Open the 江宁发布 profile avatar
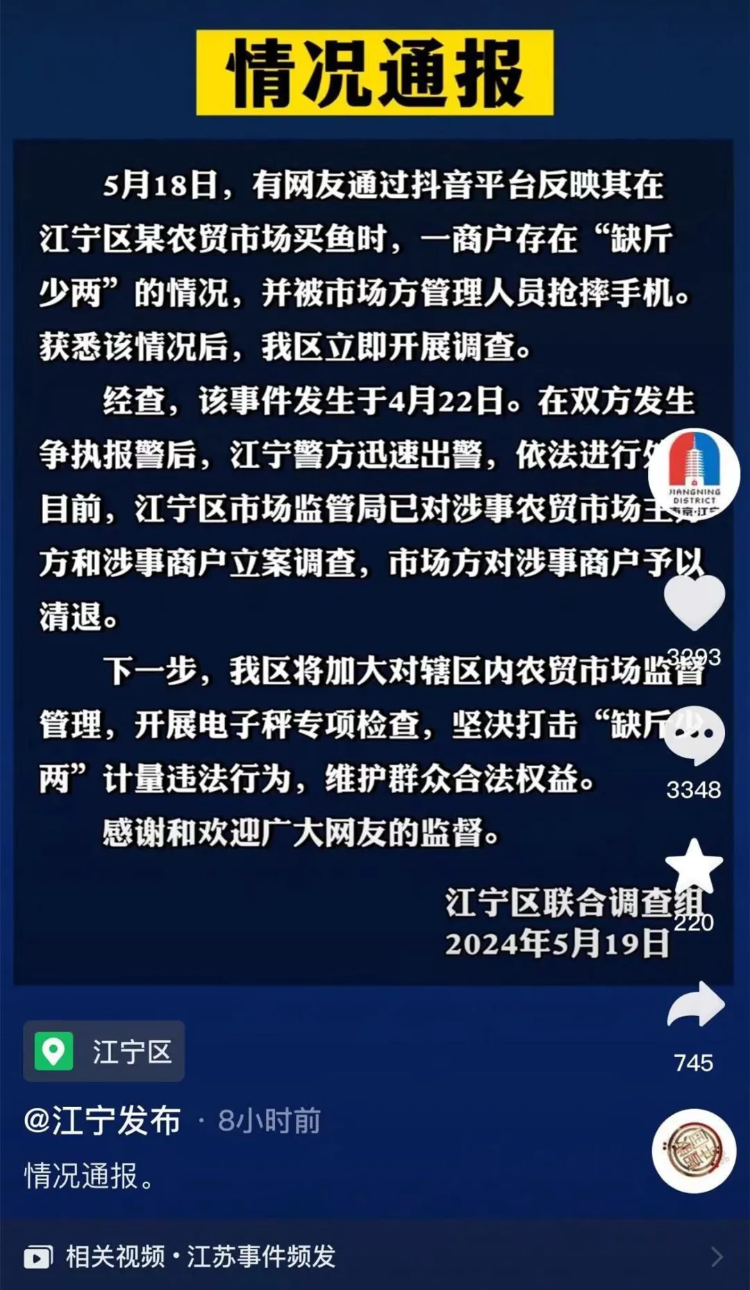The height and width of the screenshot is (1290, 750). pyautogui.click(x=695, y=478)
